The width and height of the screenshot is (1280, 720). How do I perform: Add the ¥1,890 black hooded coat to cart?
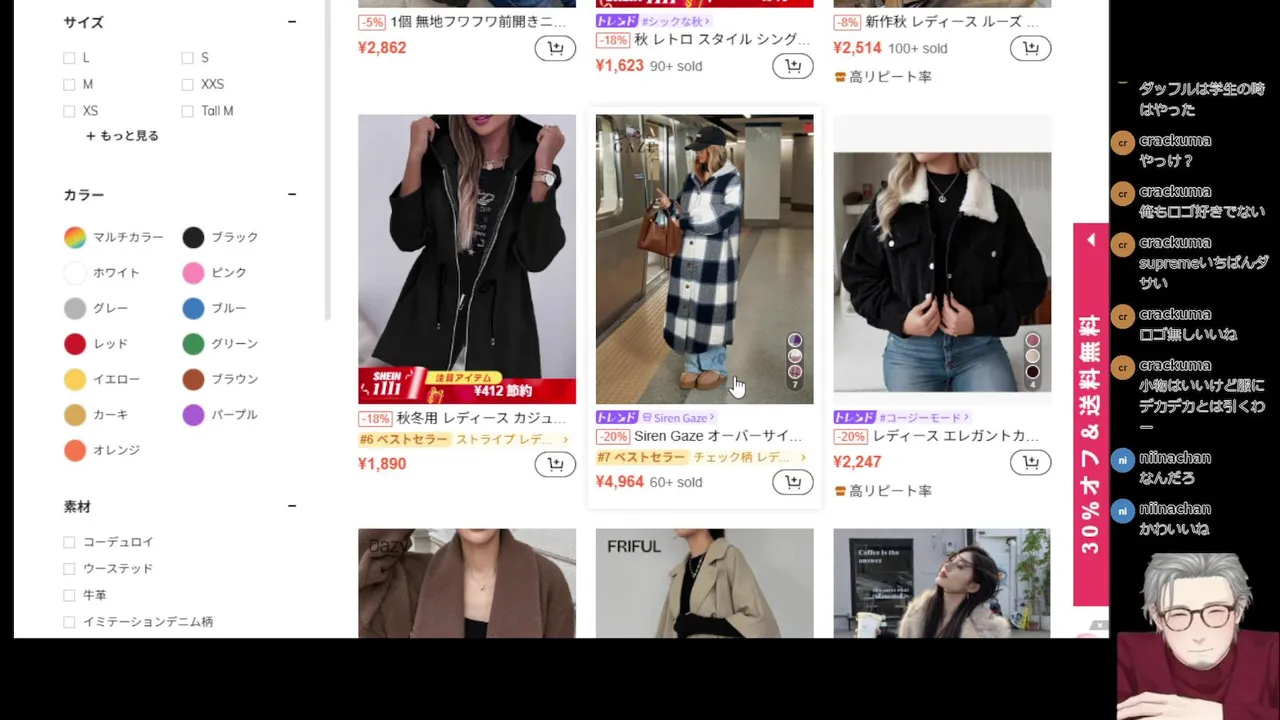(x=555, y=464)
